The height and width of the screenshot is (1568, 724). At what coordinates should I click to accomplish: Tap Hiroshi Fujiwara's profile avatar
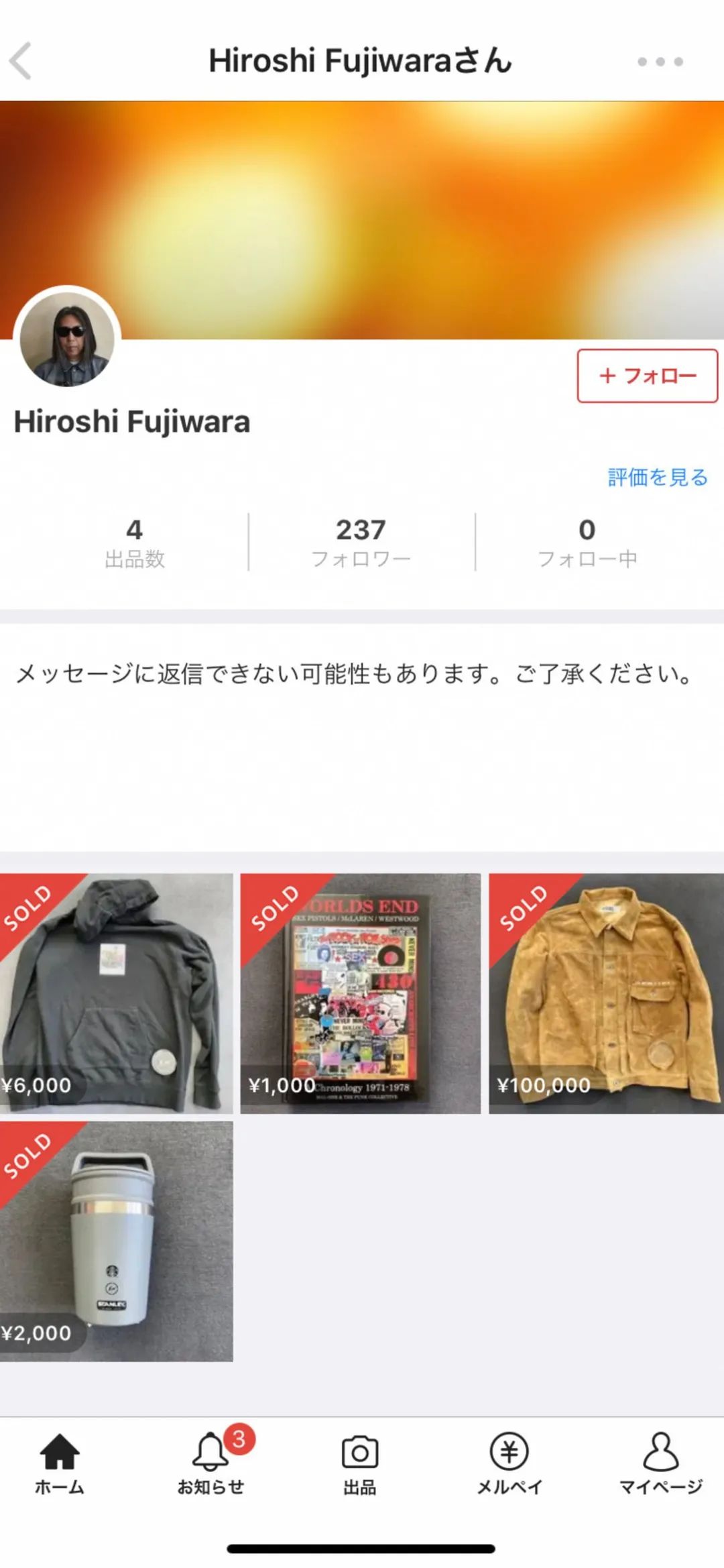point(67,339)
